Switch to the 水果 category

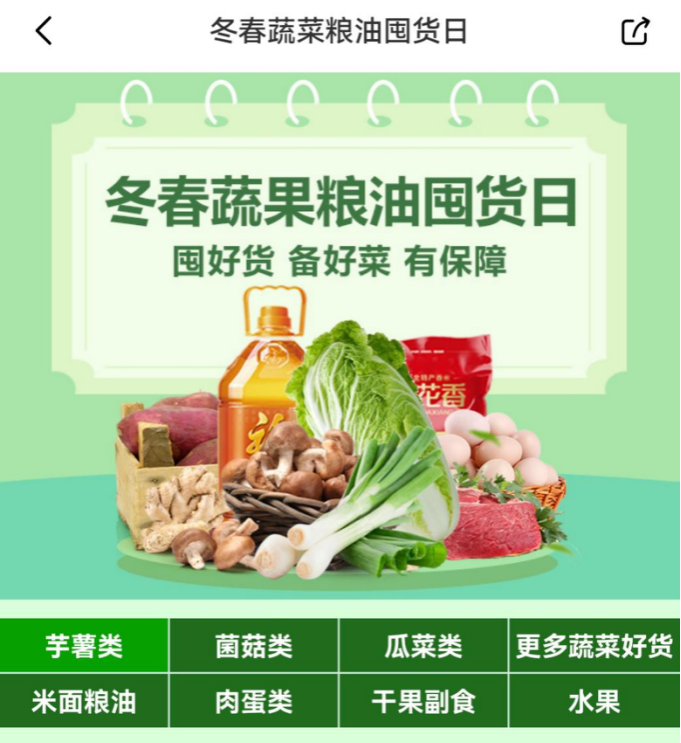point(595,701)
